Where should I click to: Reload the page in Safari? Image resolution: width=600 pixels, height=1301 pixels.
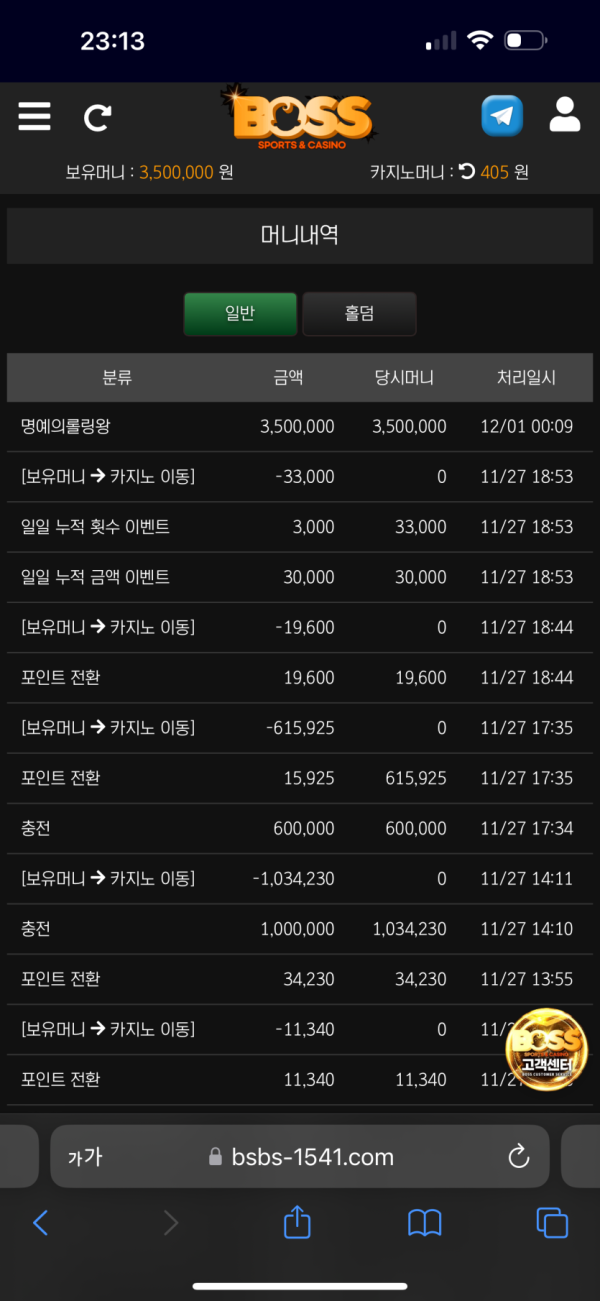tap(518, 1157)
